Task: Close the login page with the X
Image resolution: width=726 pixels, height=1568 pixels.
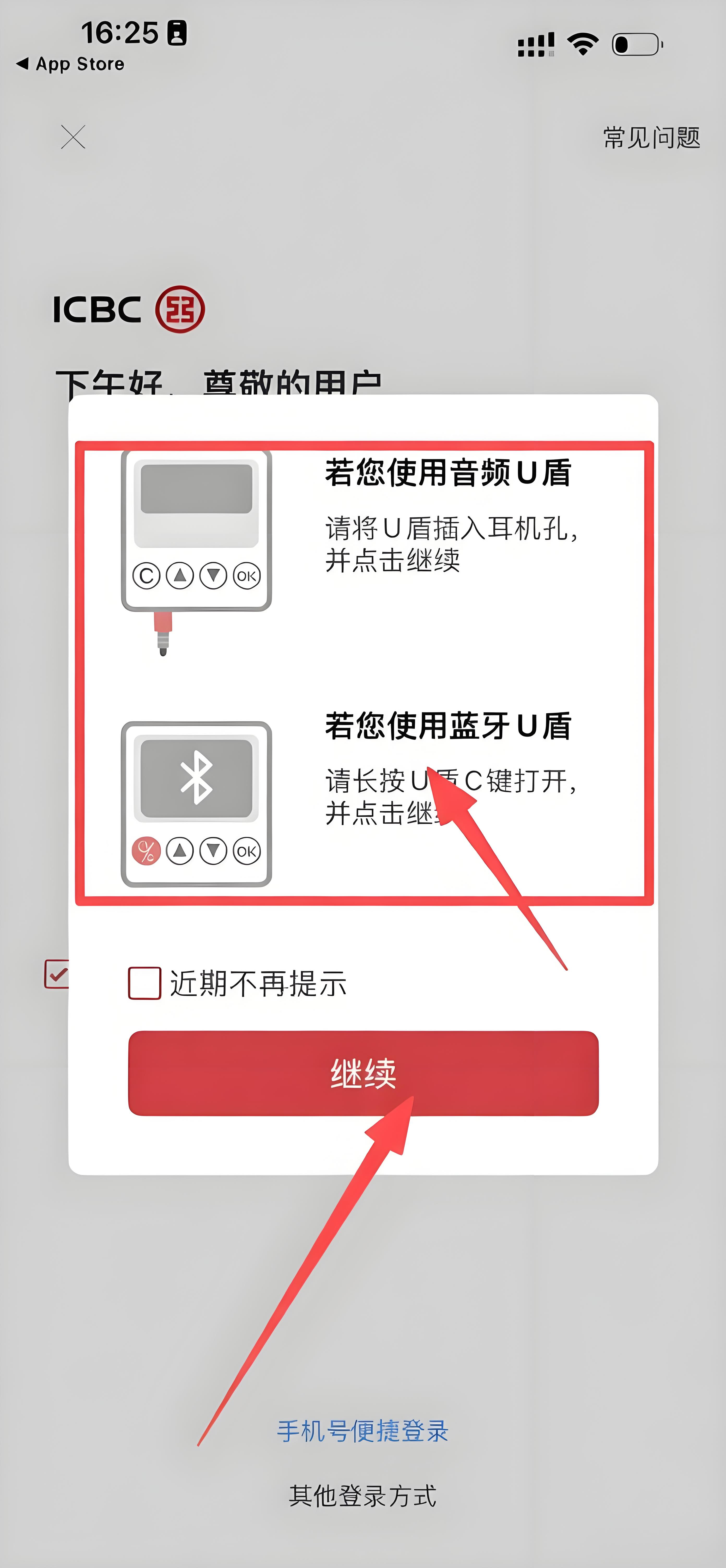Action: coord(73,137)
